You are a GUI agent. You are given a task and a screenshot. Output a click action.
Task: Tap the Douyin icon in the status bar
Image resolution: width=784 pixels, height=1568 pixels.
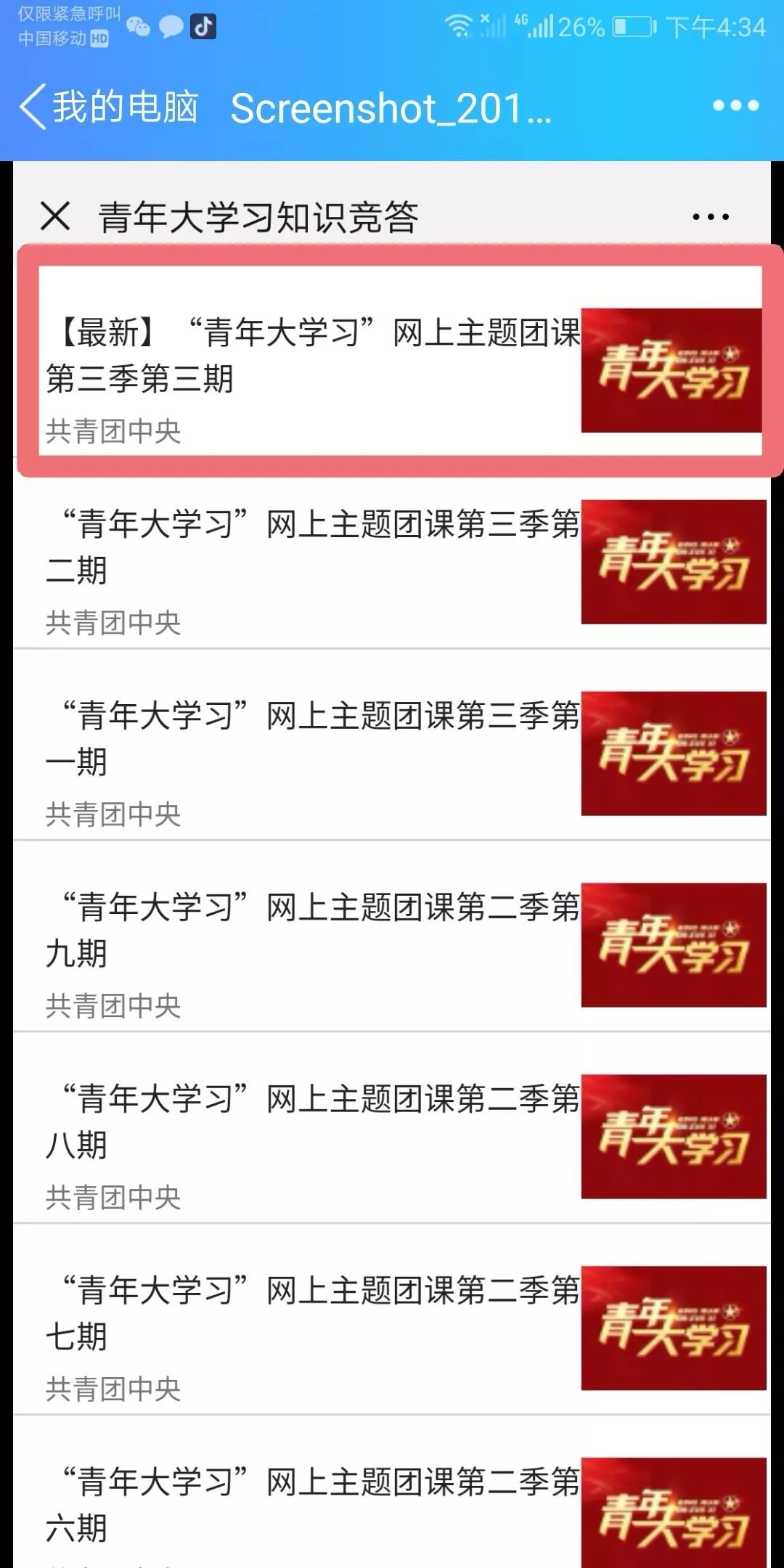[203, 28]
